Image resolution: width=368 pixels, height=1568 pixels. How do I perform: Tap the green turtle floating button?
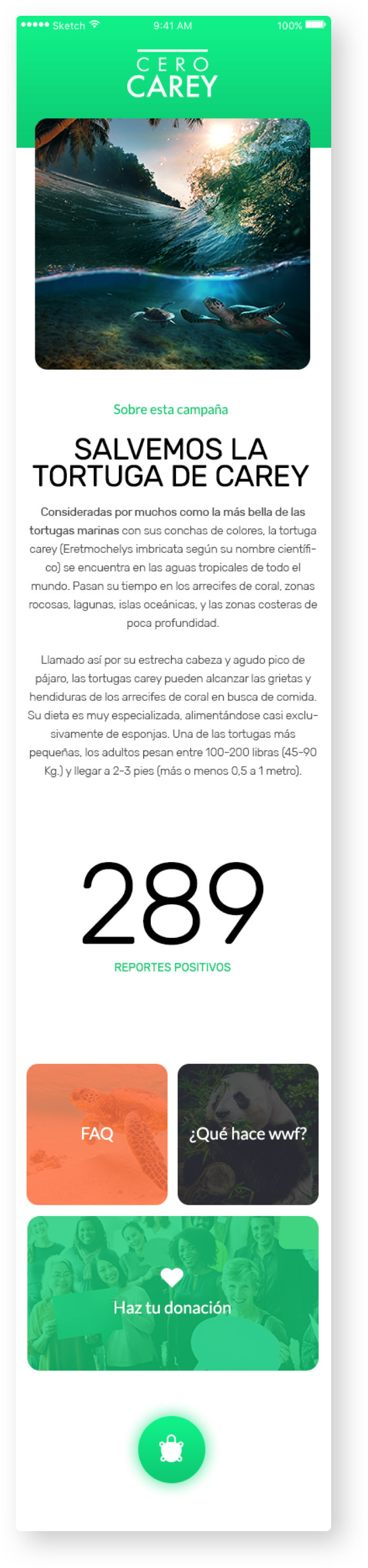pos(171,1449)
